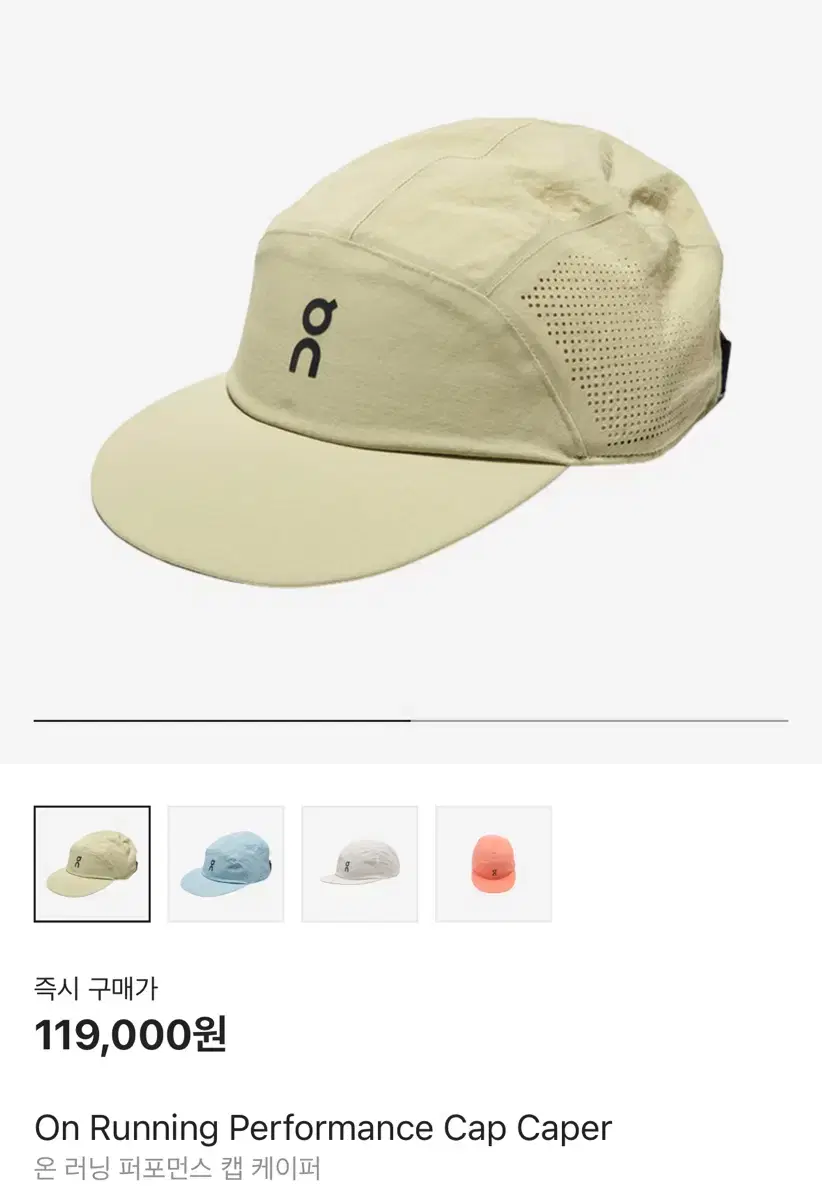Image resolution: width=822 pixels, height=1200 pixels.
Task: View the blue colorway variant option
Action: pyautogui.click(x=226, y=862)
